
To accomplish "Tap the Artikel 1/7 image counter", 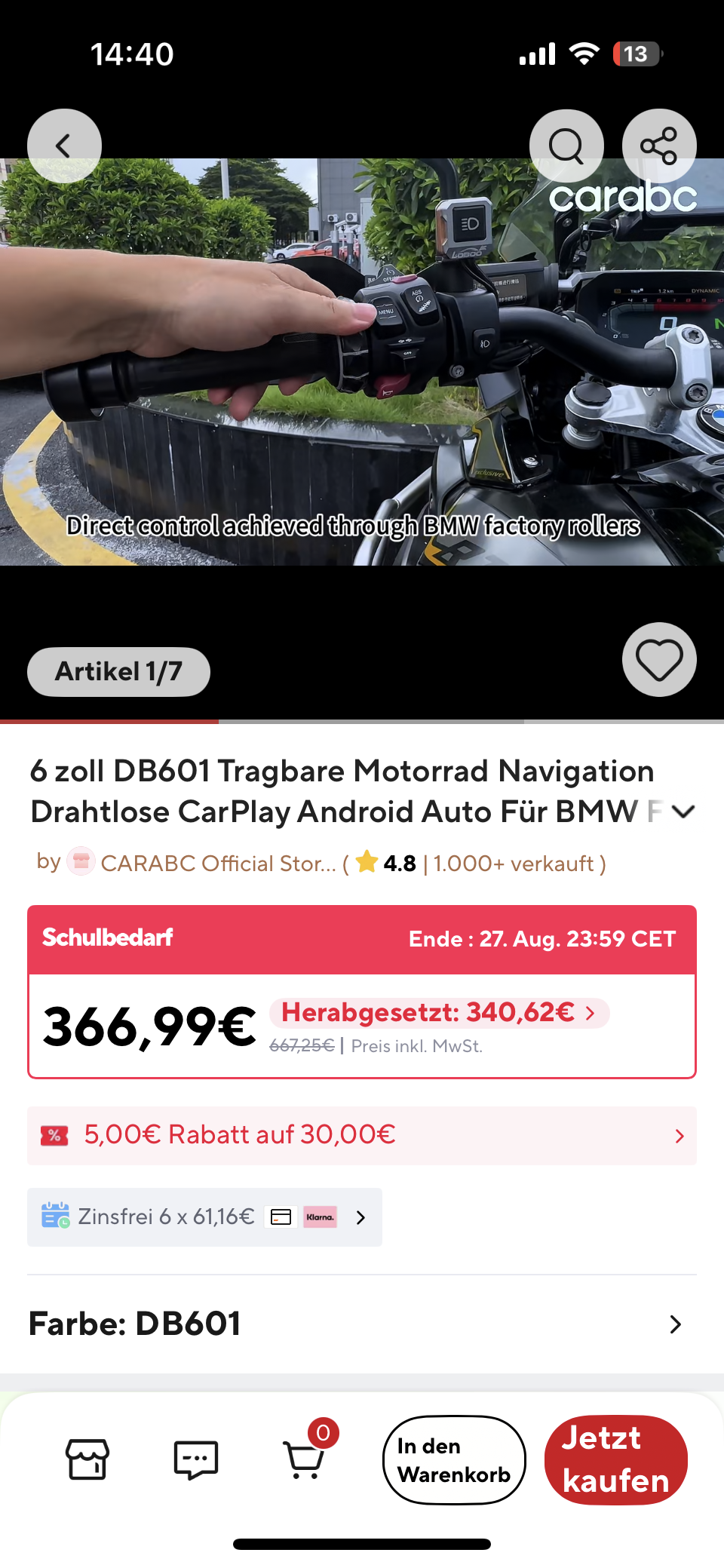I will point(118,671).
